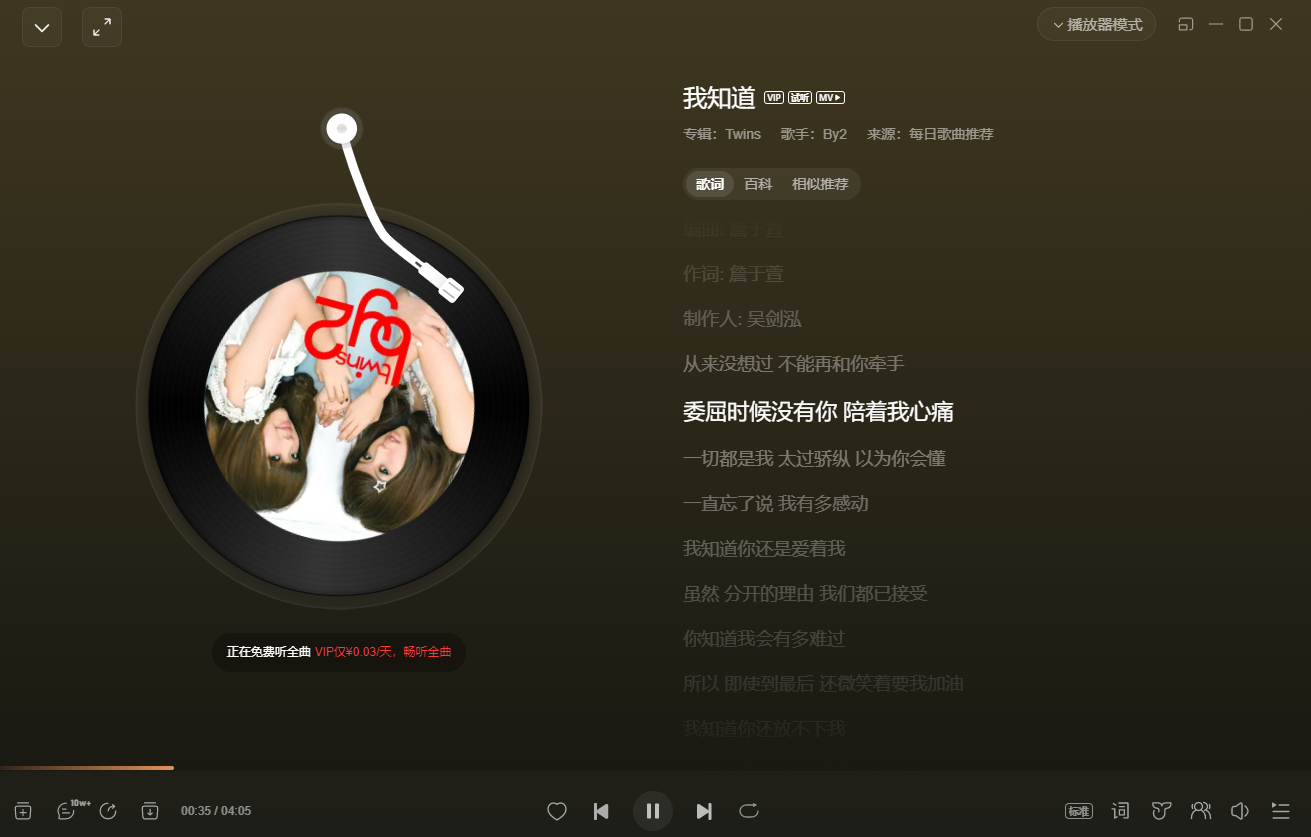Collapse the full player view
The height and width of the screenshot is (837, 1311).
pos(42,27)
